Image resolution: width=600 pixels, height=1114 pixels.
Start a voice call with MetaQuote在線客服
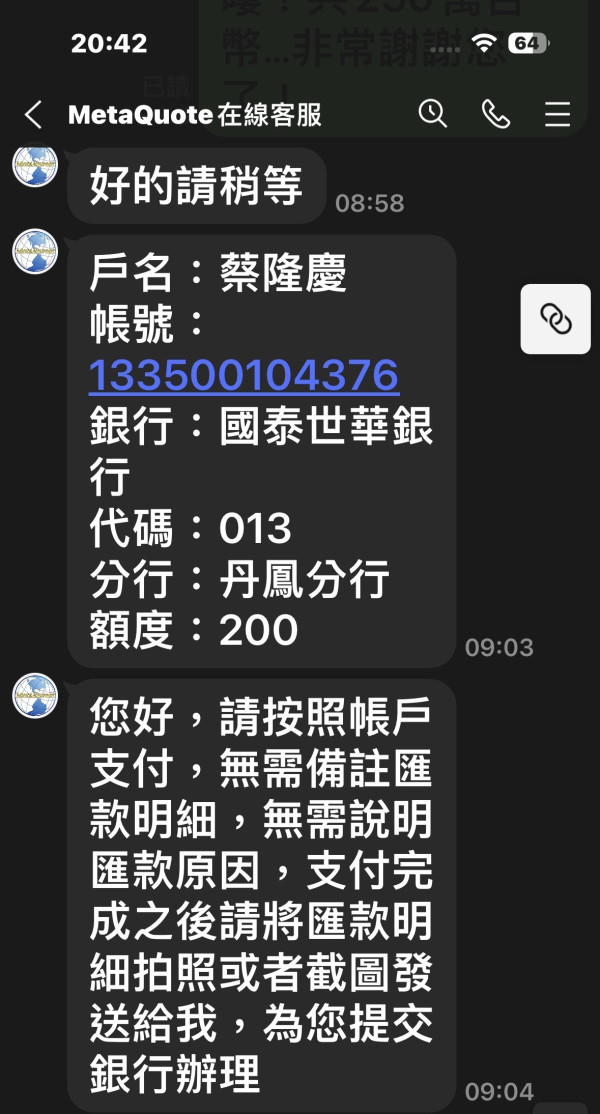496,114
